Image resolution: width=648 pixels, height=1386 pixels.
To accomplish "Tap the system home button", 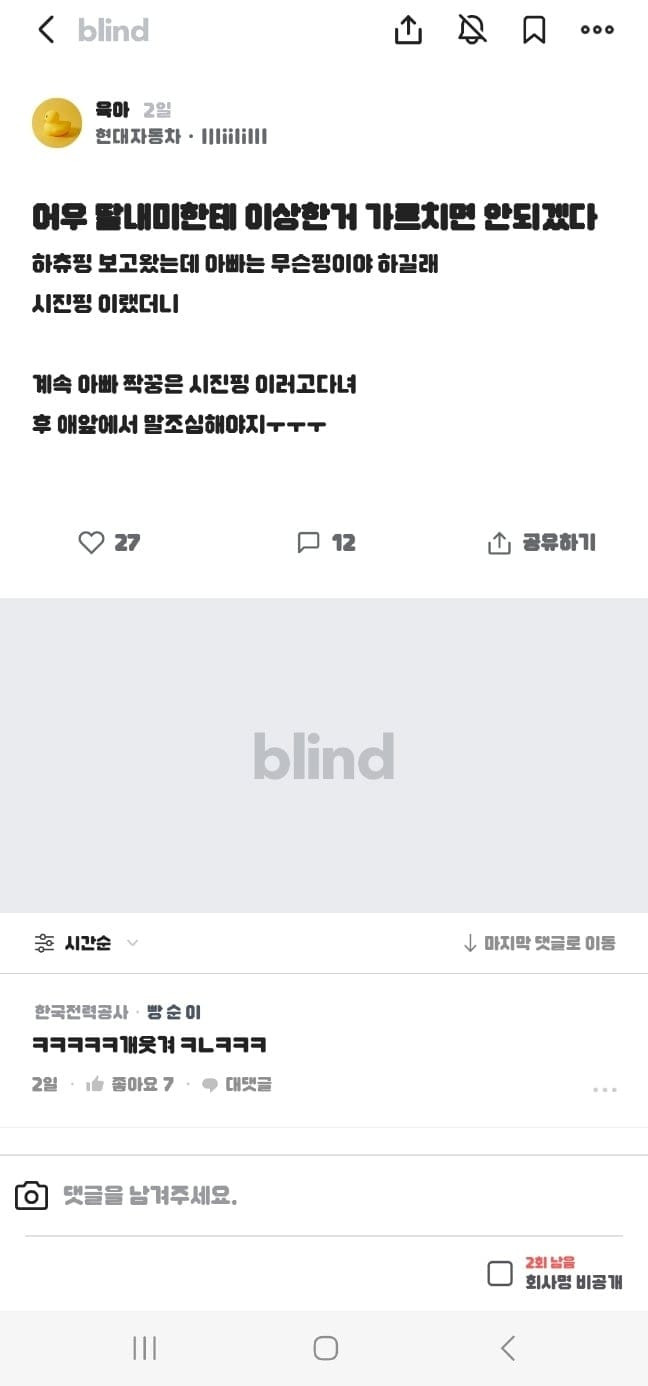I will [x=325, y=1348].
